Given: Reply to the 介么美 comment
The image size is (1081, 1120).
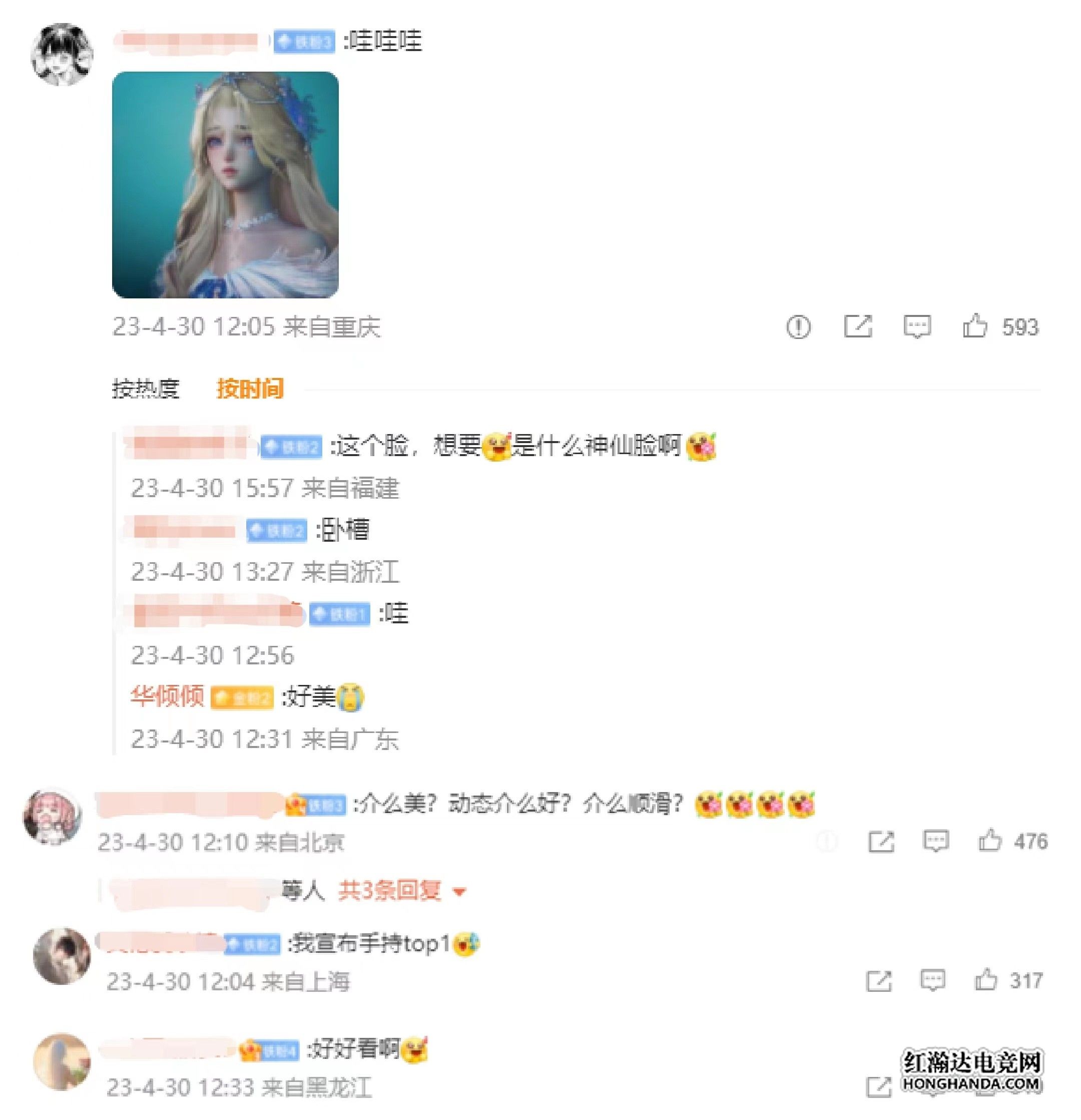Looking at the screenshot, I should [935, 841].
